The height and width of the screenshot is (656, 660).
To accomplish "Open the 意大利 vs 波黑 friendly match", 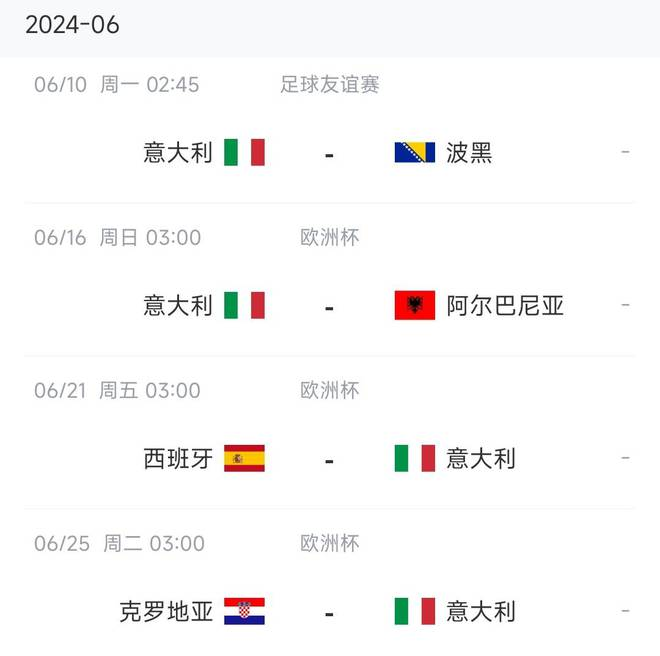I will 329,153.
